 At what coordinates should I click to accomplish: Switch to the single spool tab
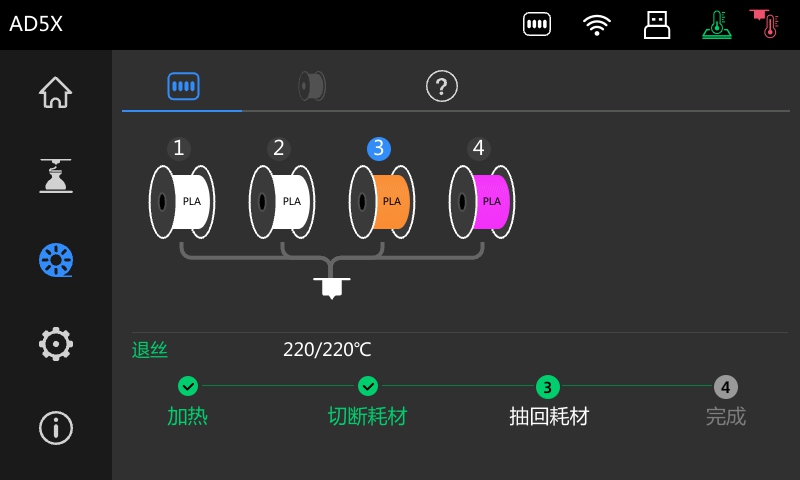click(x=312, y=86)
